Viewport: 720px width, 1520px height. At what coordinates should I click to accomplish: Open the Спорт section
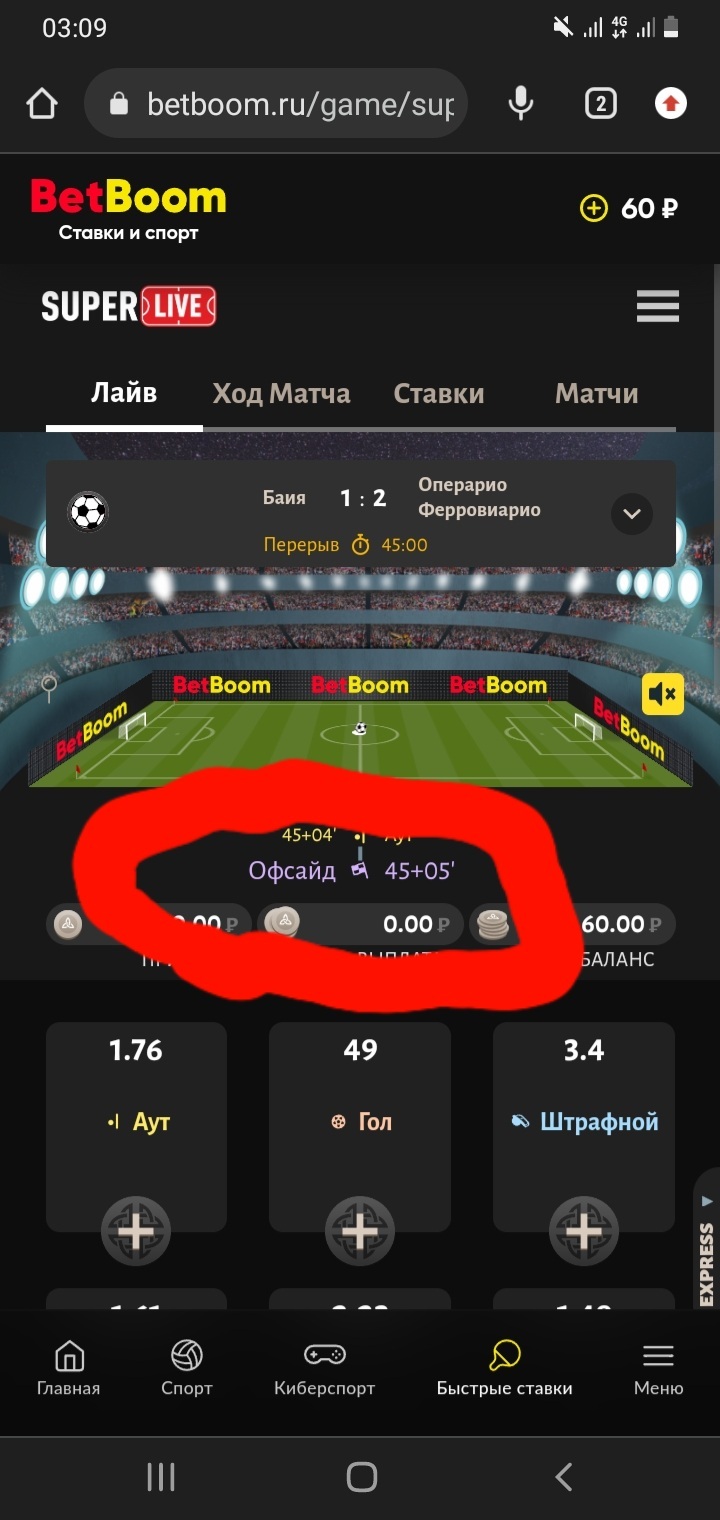[187, 1368]
